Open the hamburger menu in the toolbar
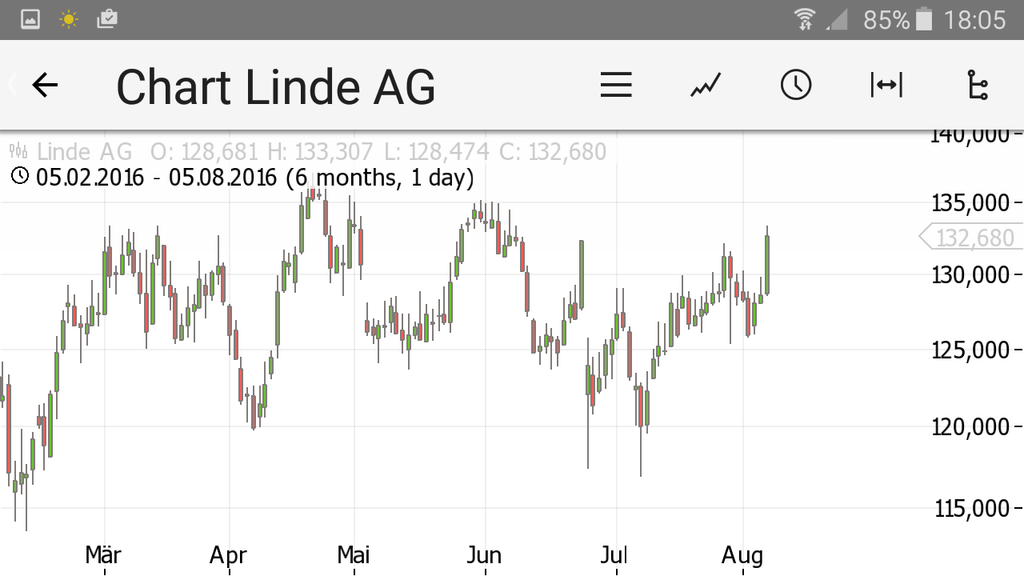This screenshot has width=1024, height=576. [616, 86]
